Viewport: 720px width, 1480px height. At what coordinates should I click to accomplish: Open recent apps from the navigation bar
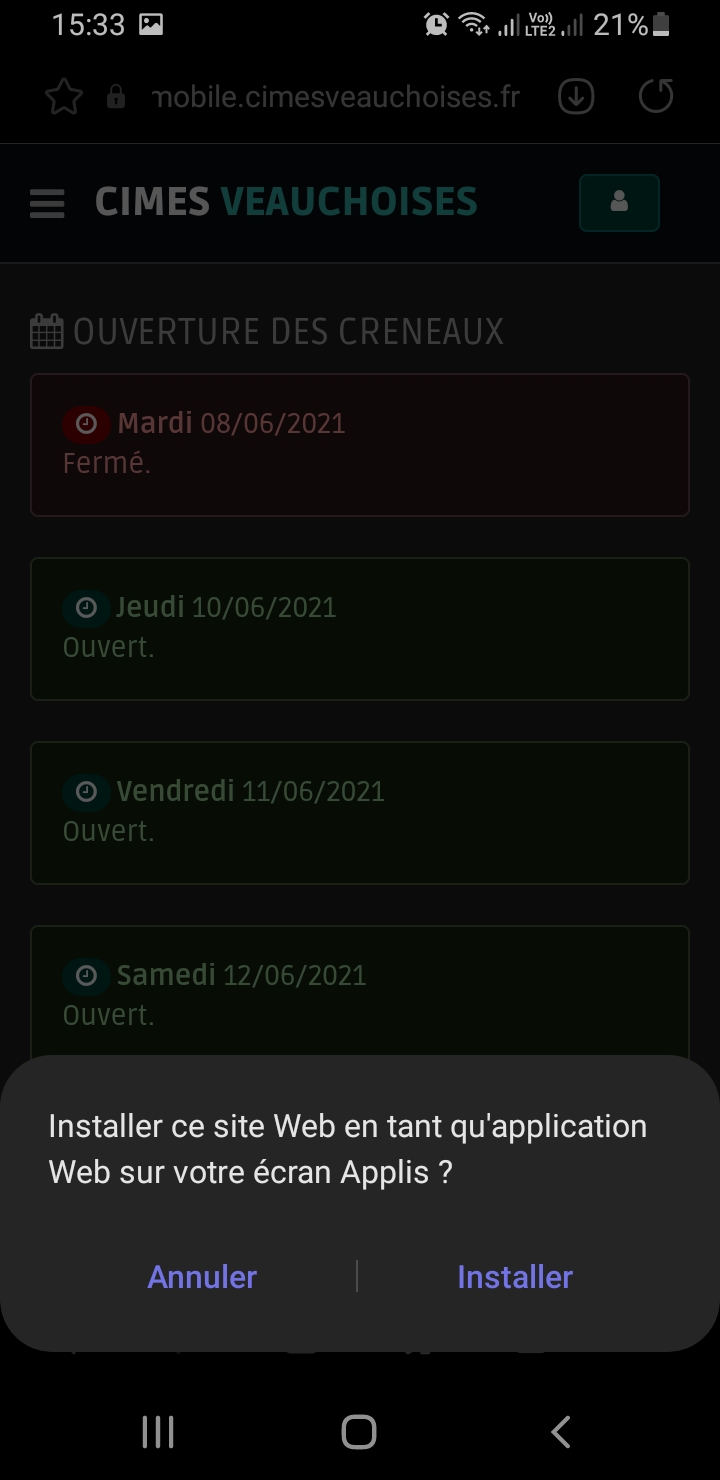coord(158,1432)
